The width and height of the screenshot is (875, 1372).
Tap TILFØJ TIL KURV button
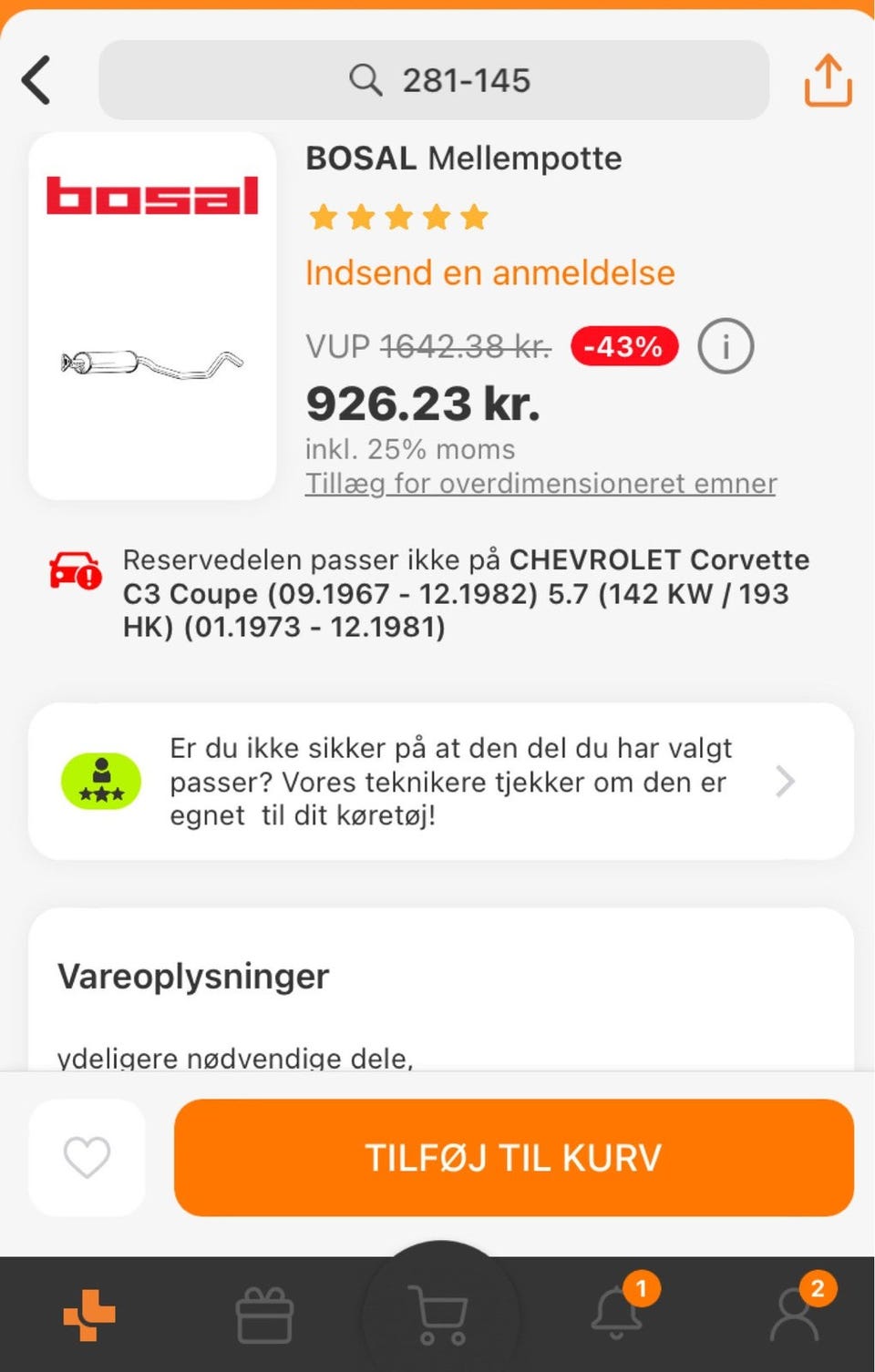(x=513, y=1157)
